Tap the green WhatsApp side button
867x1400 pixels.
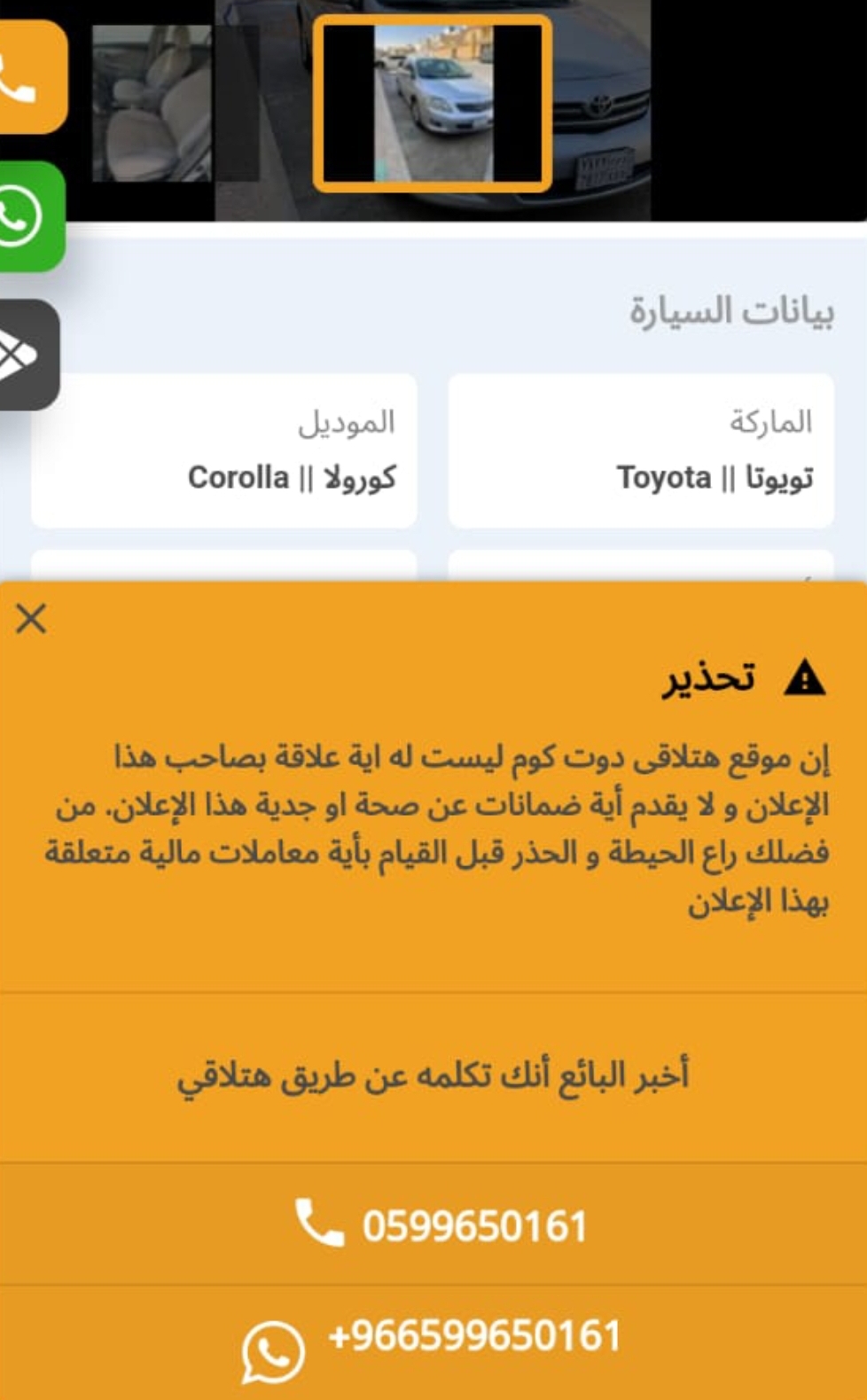coord(31,216)
